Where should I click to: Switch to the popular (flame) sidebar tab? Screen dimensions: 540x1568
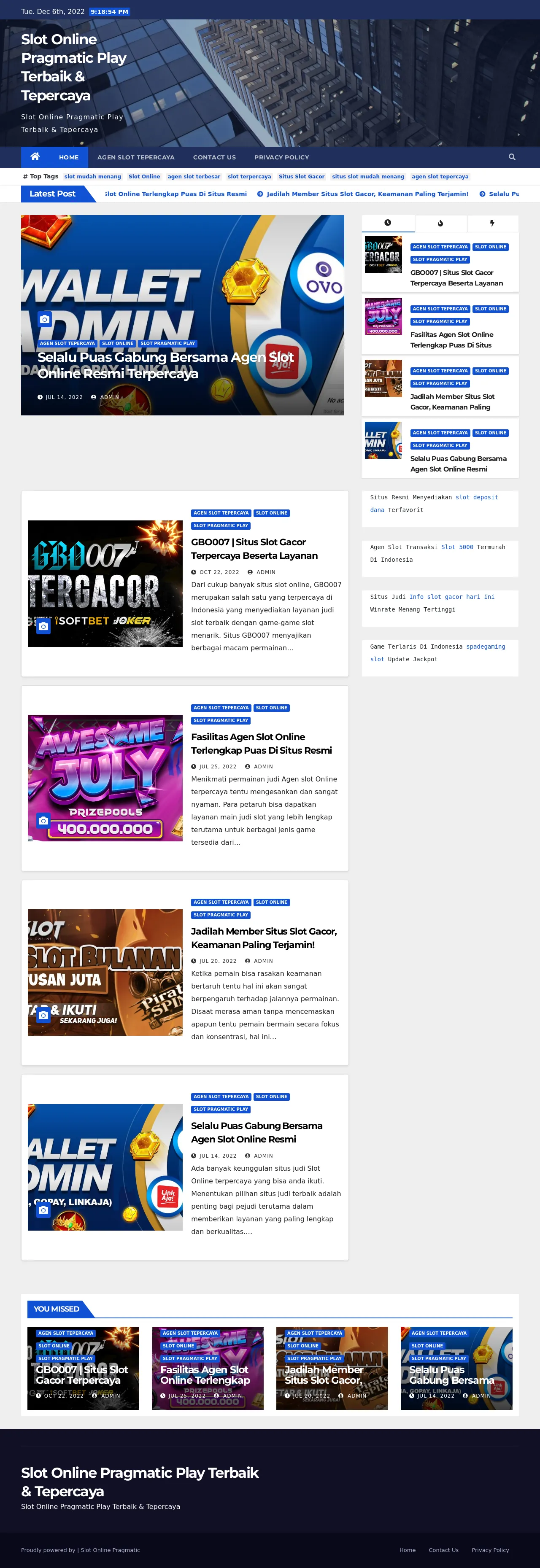(x=440, y=224)
